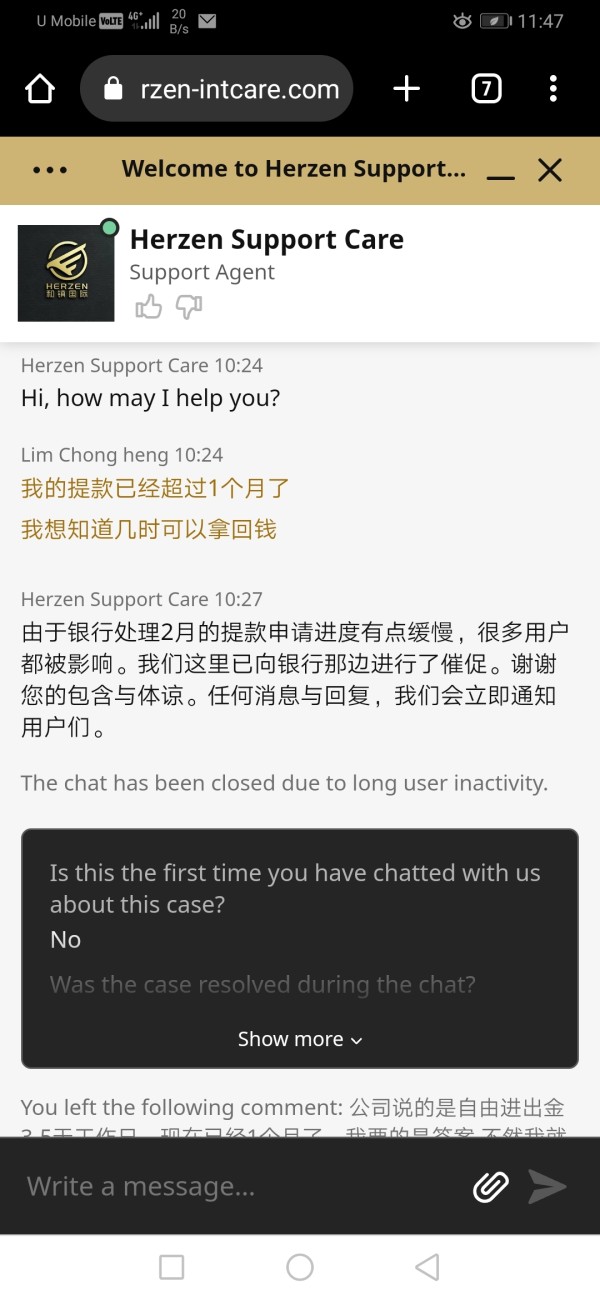The image size is (600, 1300).
Task: Attach a file with the paperclip
Action: pyautogui.click(x=490, y=1186)
